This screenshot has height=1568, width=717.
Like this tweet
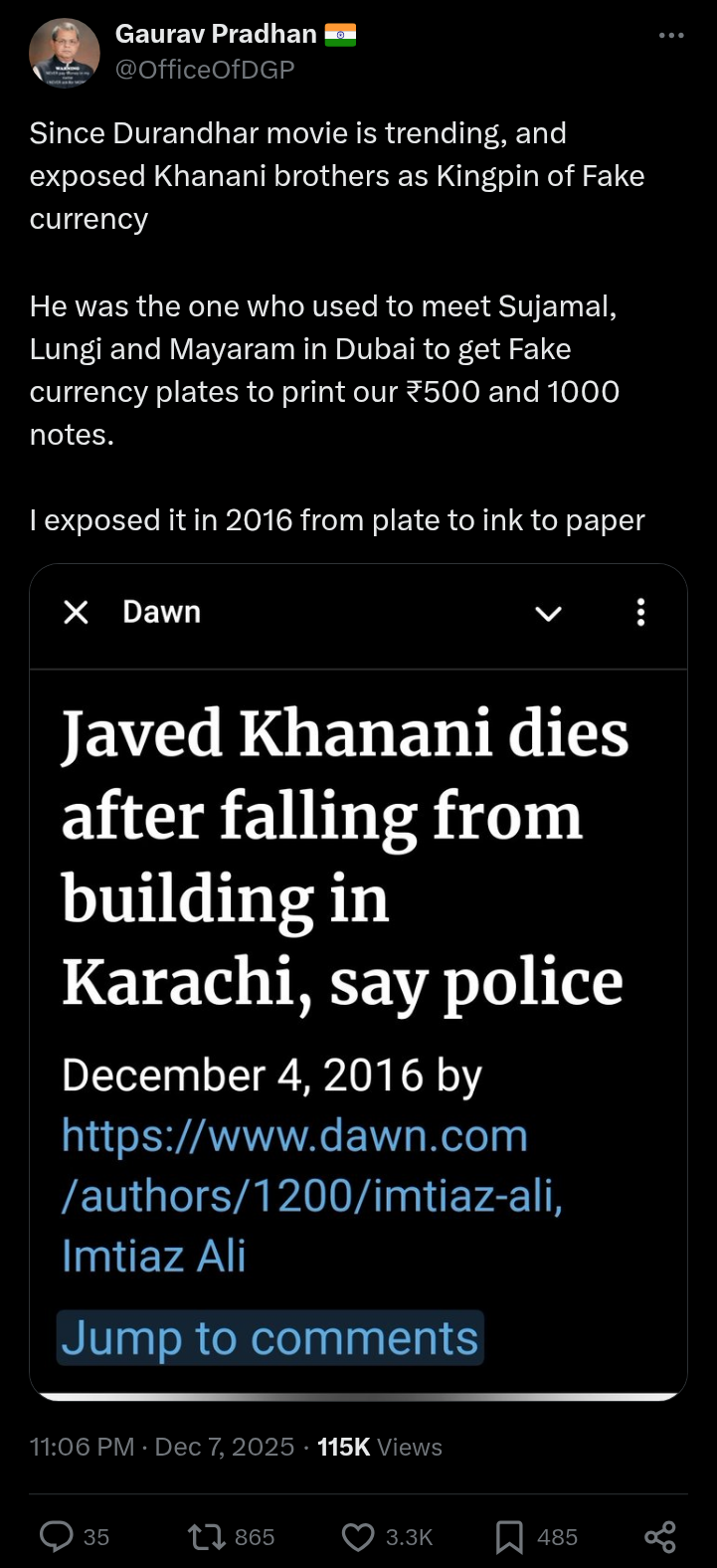click(x=358, y=1537)
